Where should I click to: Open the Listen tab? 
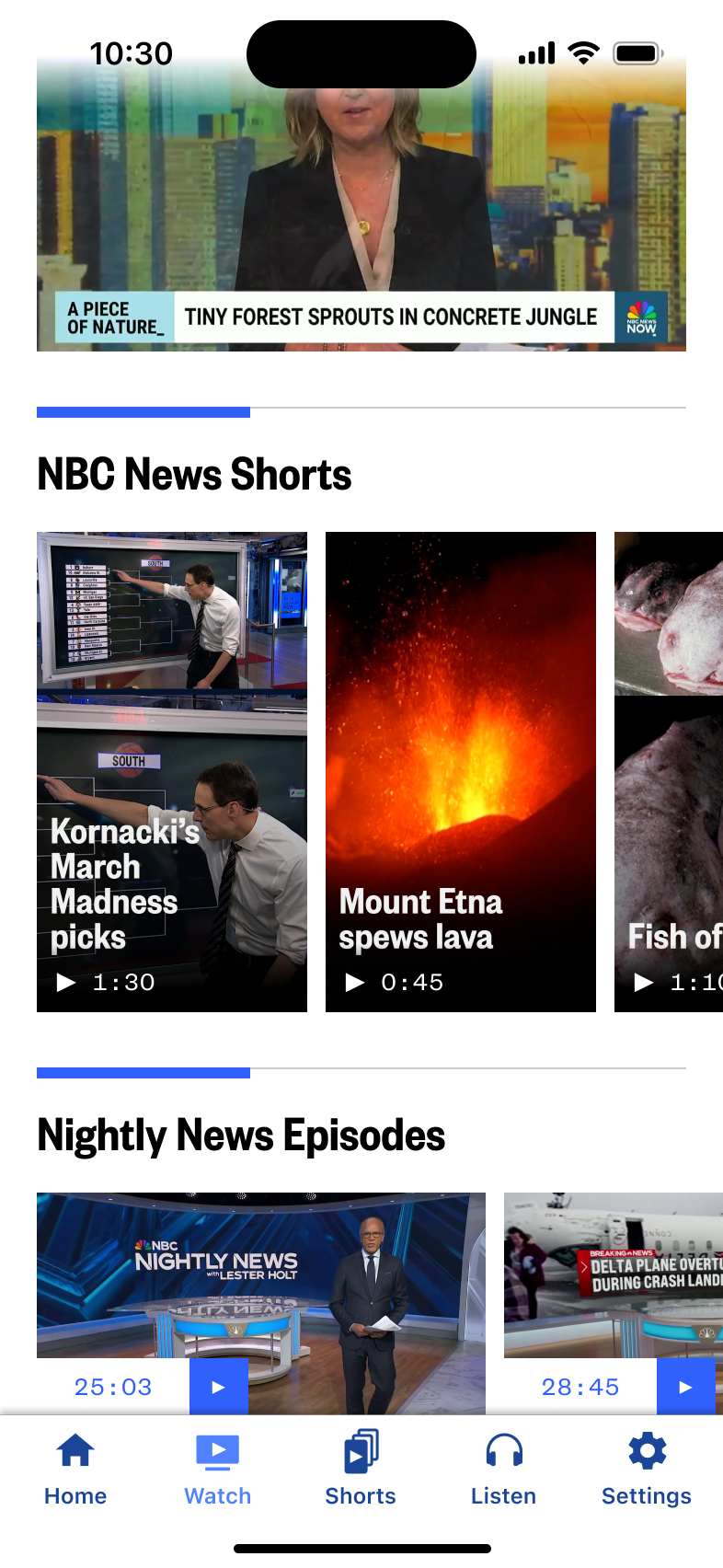click(503, 1469)
